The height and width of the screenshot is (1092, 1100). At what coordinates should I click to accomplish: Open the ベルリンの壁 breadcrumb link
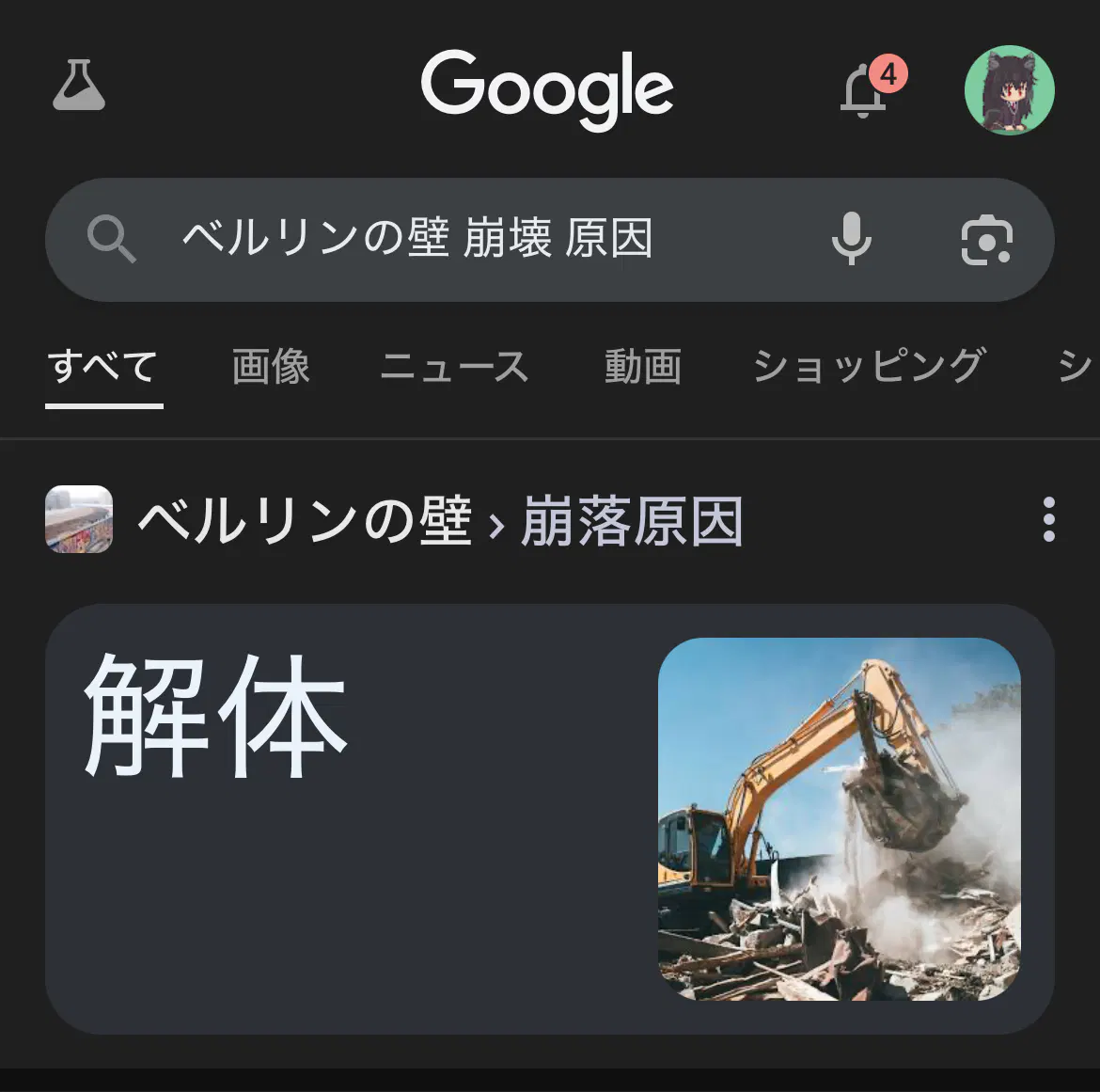coord(303,521)
